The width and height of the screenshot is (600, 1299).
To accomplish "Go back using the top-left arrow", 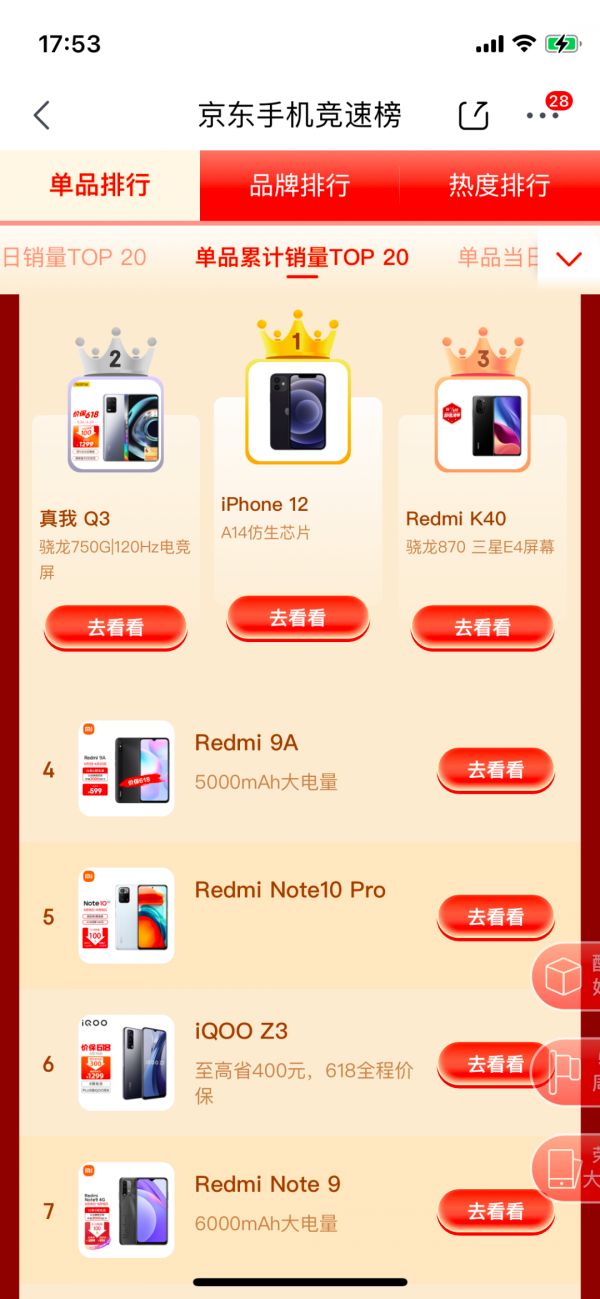I will click(41, 115).
